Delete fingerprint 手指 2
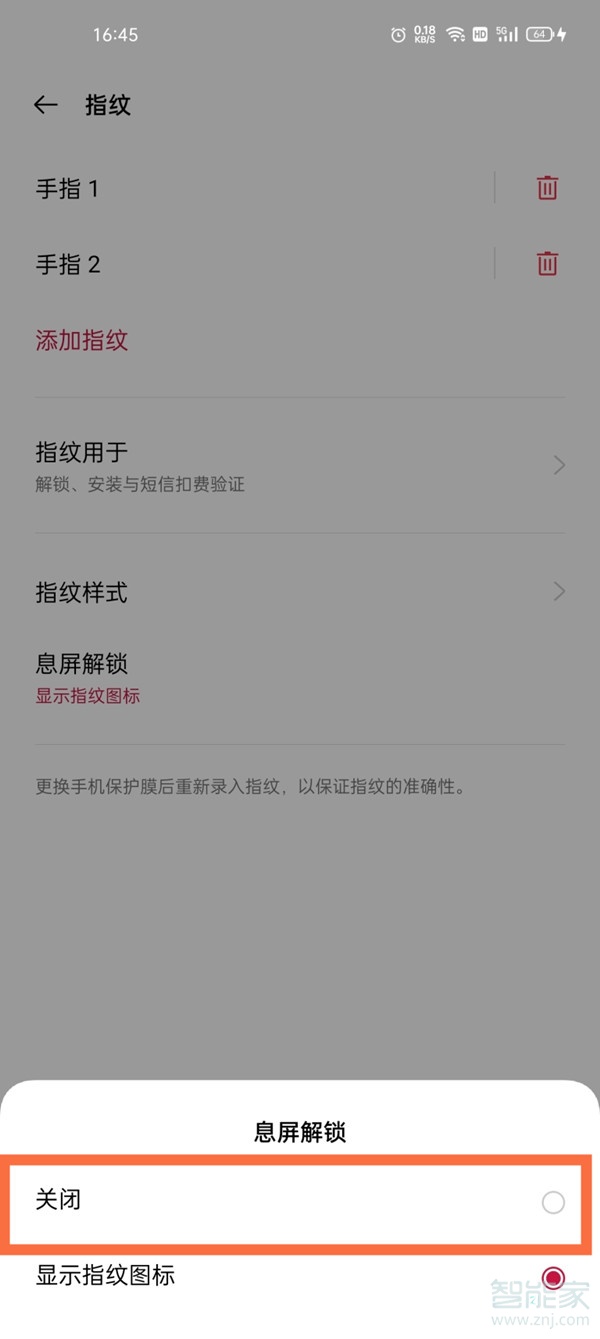The width and height of the screenshot is (600, 1339). pos(547,264)
